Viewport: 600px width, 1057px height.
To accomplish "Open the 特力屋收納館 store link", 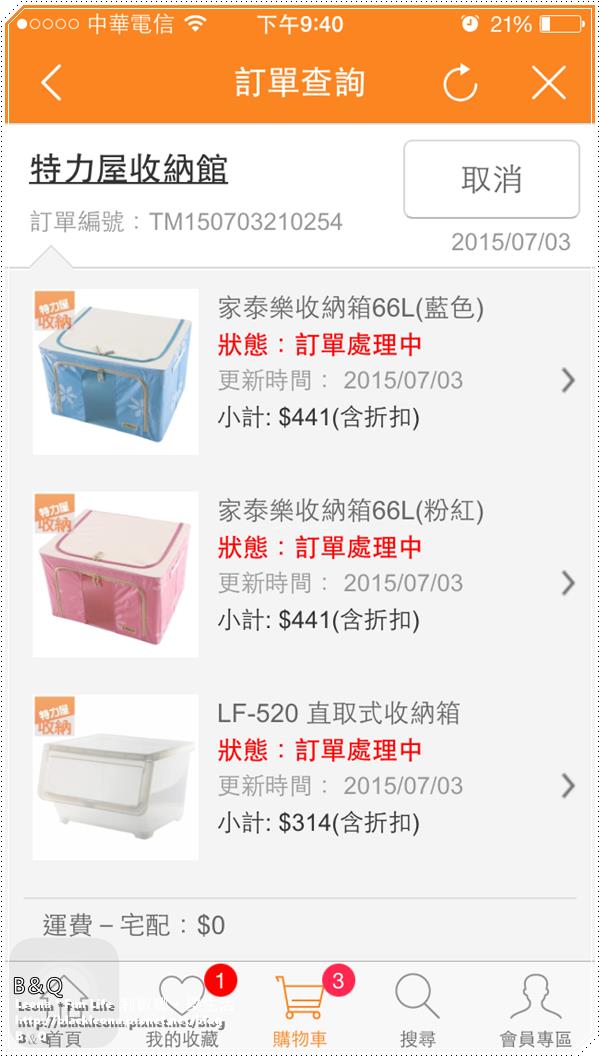I will [x=129, y=170].
